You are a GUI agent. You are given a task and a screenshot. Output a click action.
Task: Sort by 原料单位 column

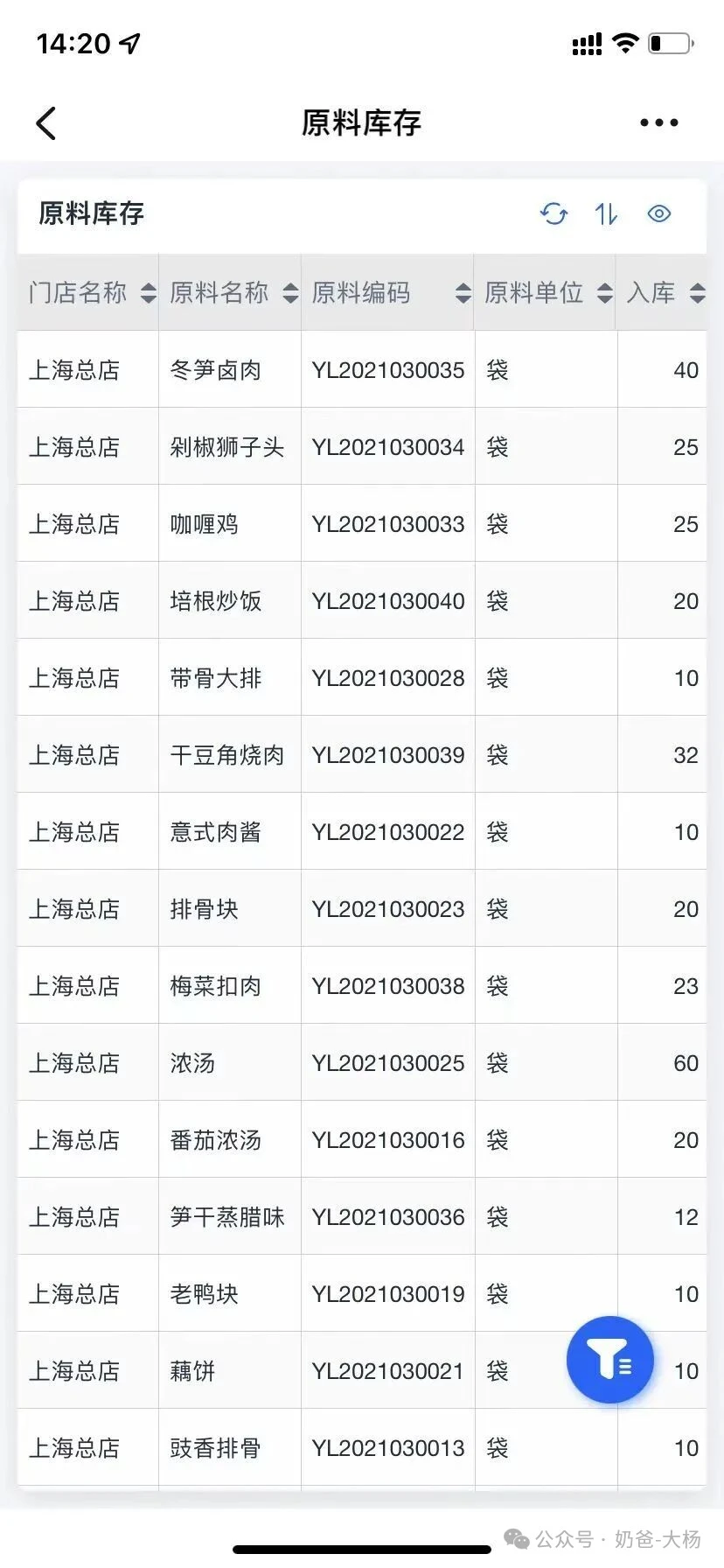pyautogui.click(x=604, y=293)
